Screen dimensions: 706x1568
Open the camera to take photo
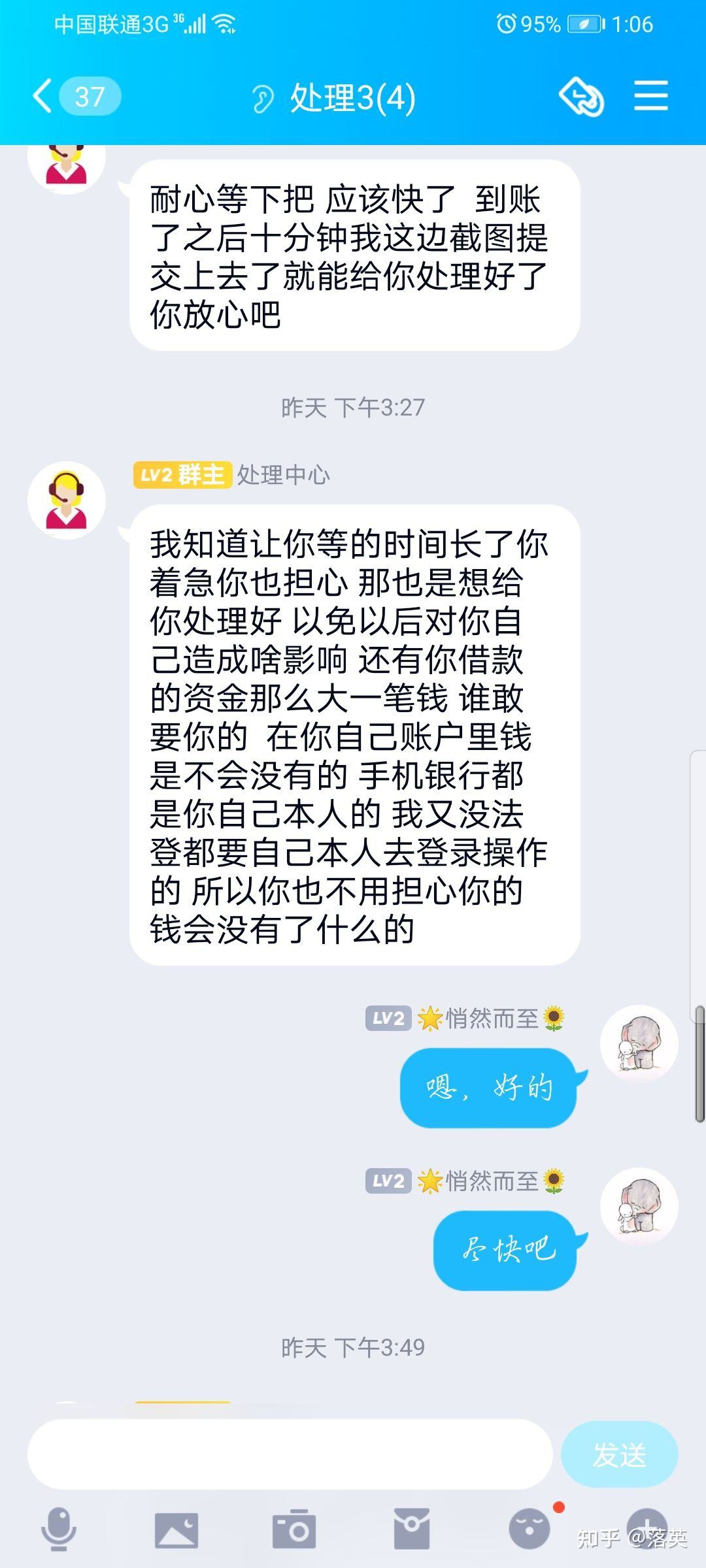(294, 1529)
